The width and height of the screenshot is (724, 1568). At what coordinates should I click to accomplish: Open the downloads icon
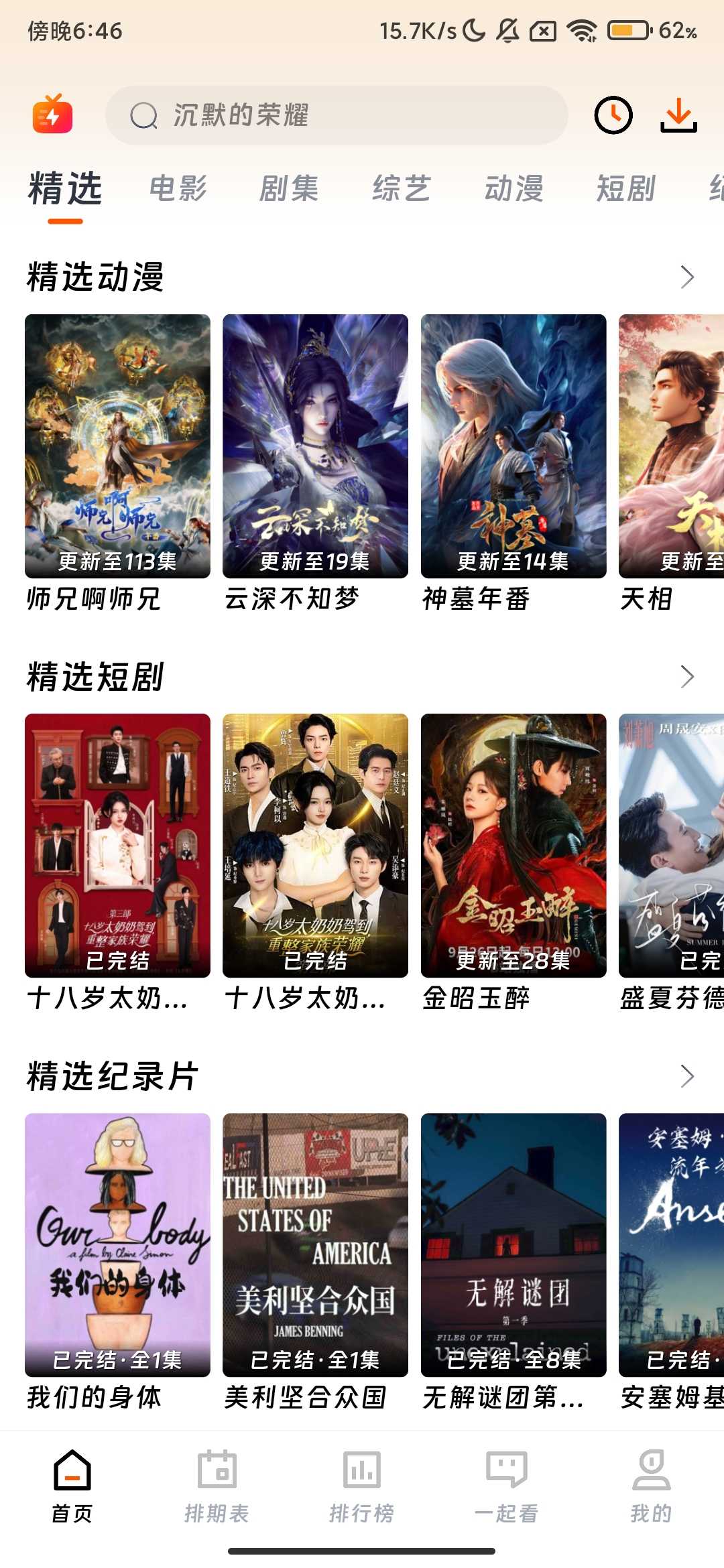click(678, 115)
